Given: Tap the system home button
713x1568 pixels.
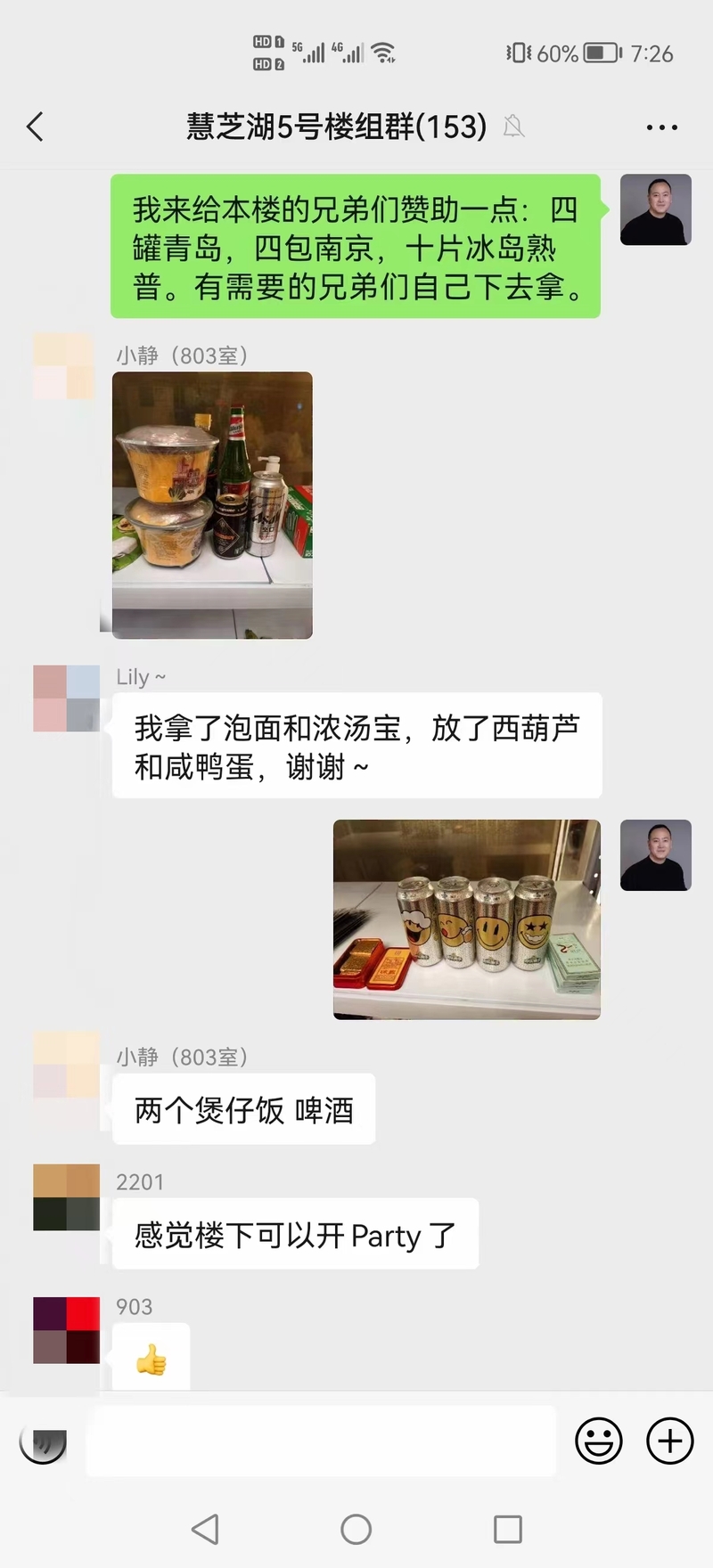Looking at the screenshot, I should coord(356,1529).
